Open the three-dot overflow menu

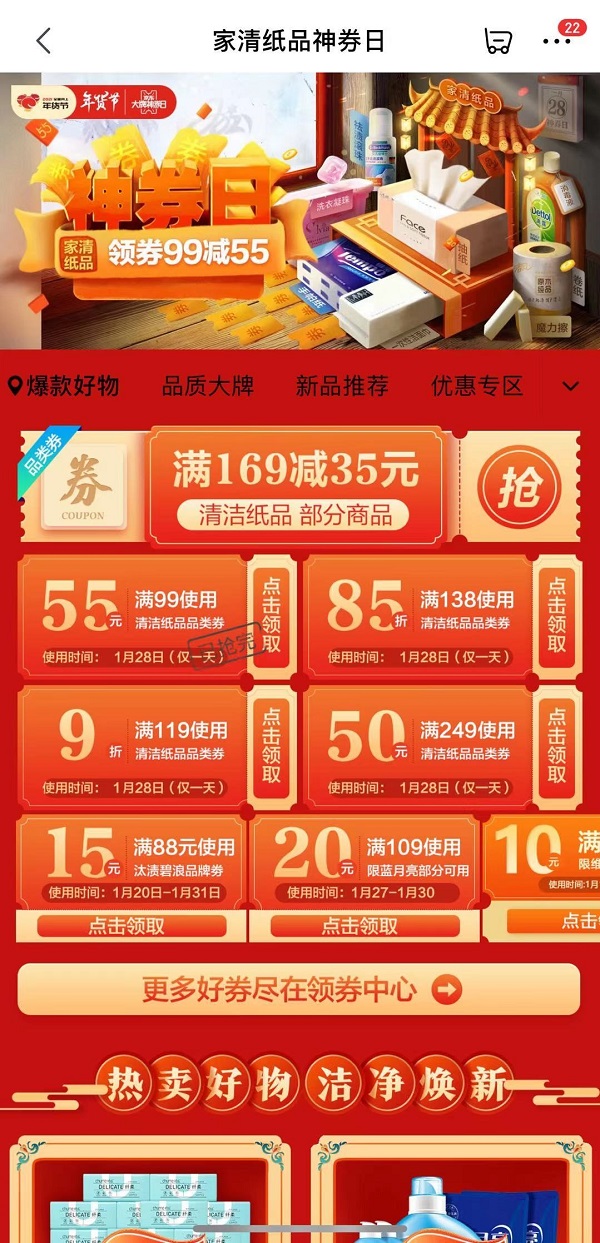click(x=557, y=42)
